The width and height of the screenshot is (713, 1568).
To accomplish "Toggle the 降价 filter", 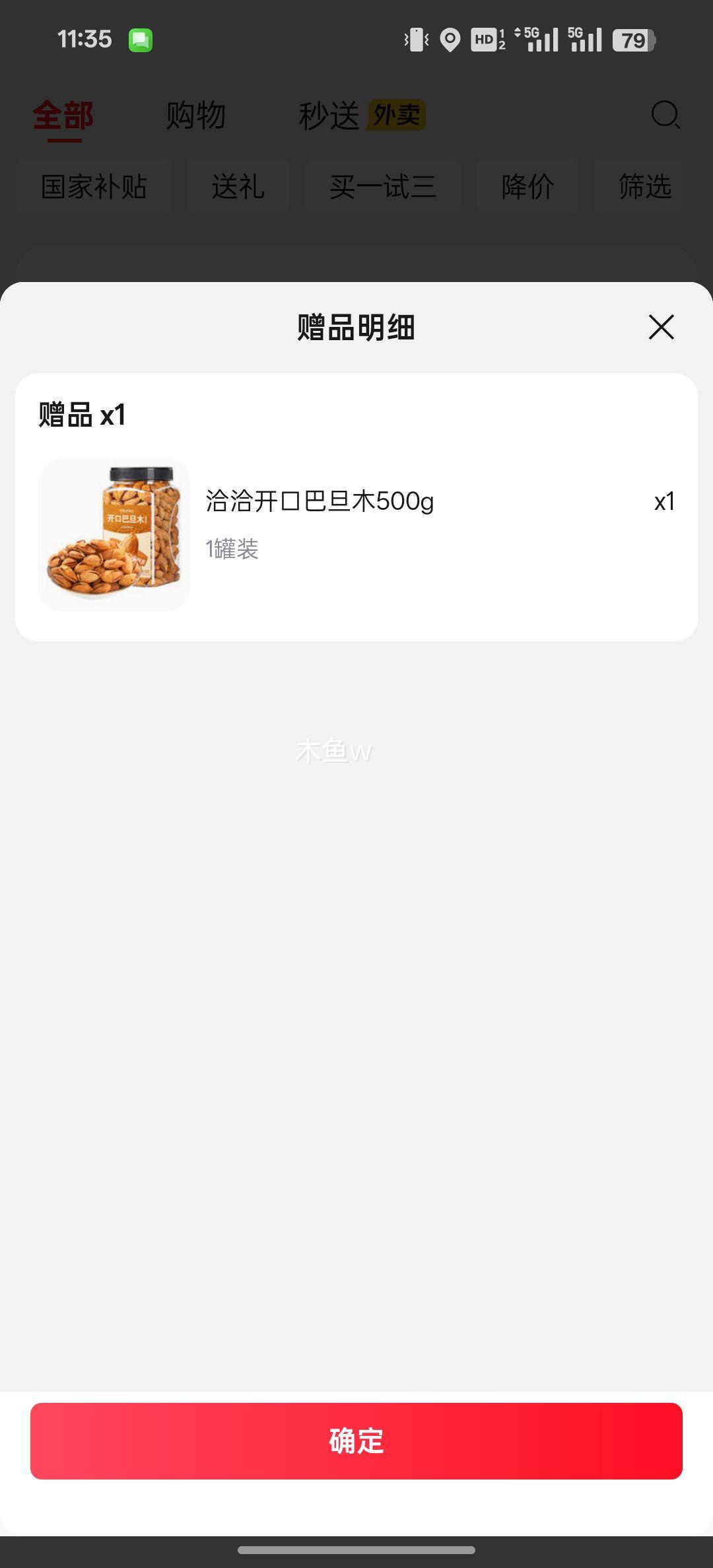I will pos(527,187).
